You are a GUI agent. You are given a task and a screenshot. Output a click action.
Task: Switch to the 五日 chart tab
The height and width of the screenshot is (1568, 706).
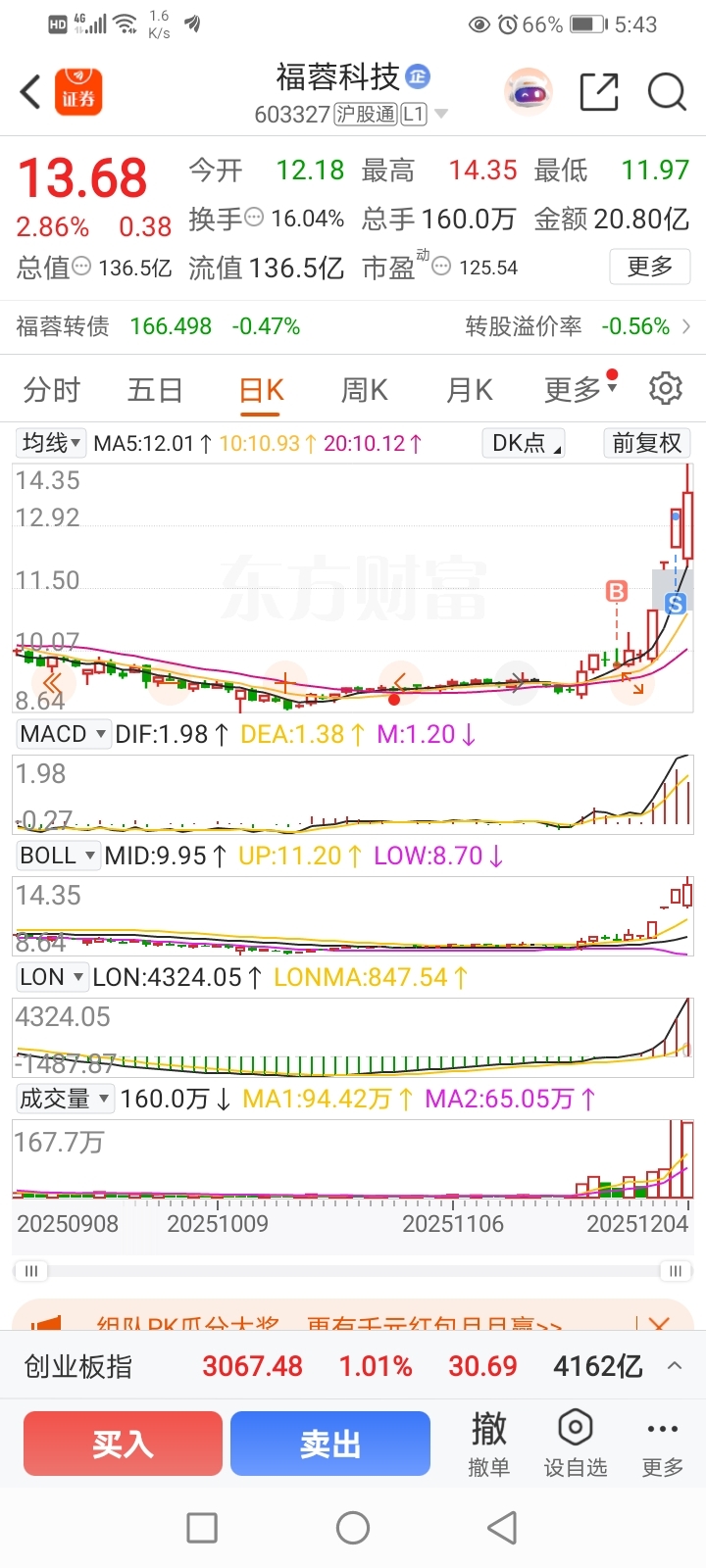point(155,390)
